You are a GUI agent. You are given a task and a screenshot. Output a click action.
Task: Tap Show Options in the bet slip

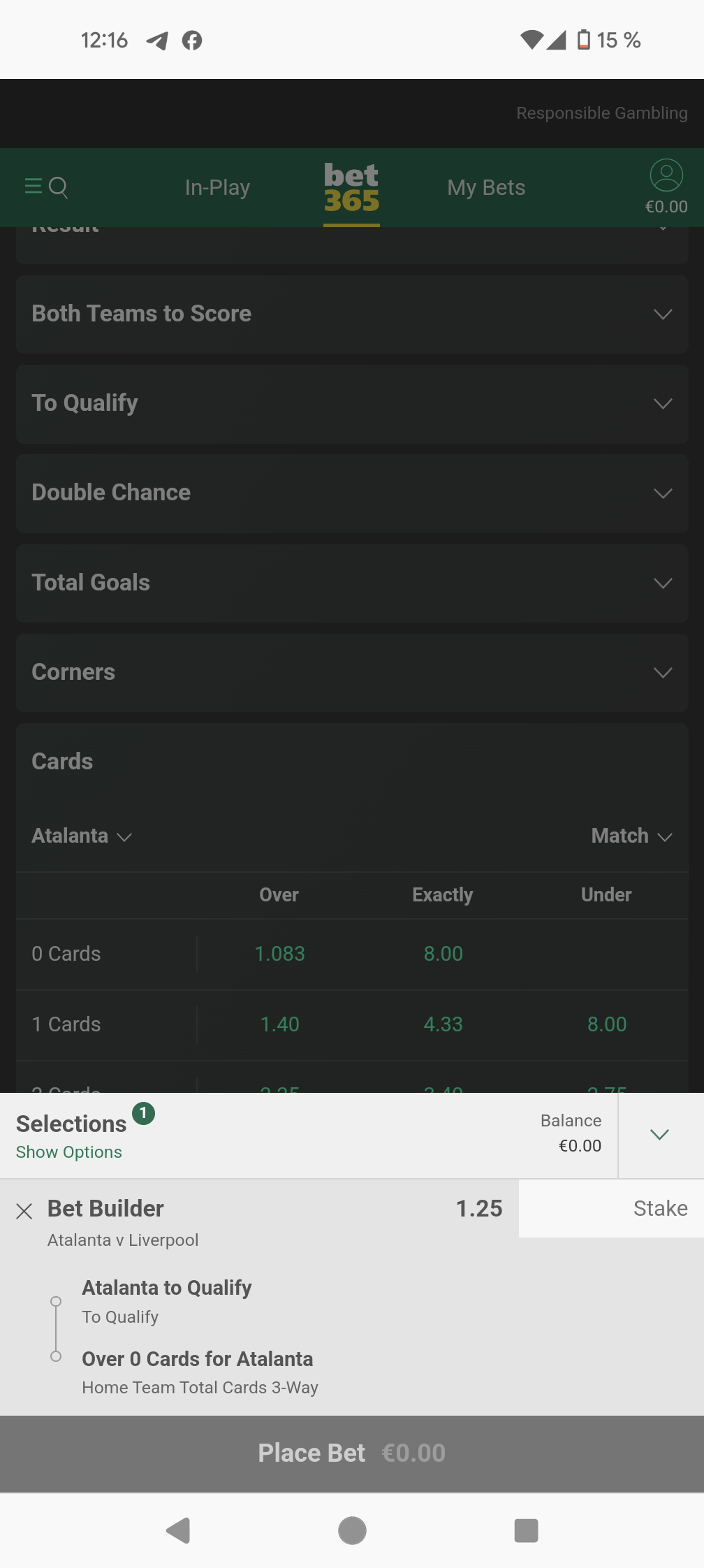[x=69, y=1152]
